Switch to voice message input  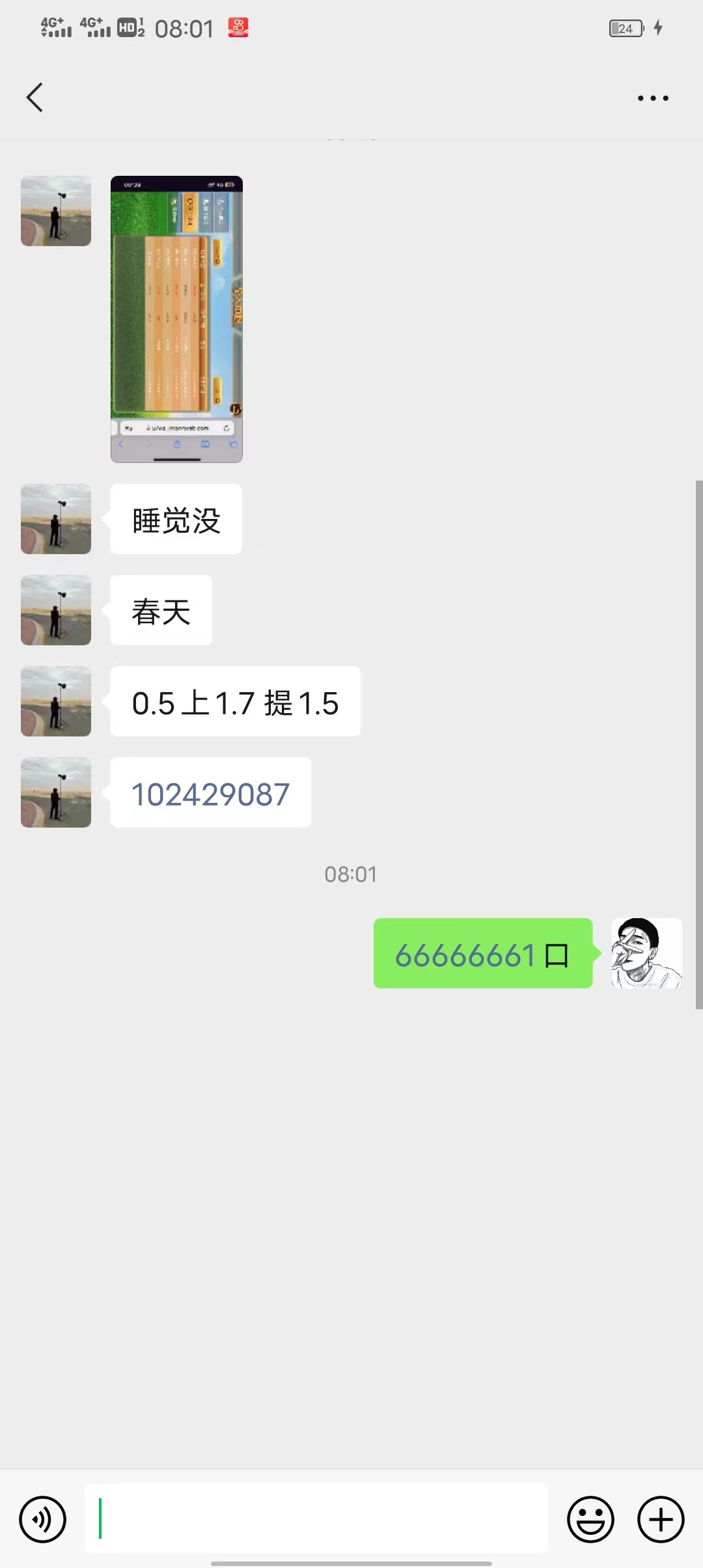pos(43,1520)
